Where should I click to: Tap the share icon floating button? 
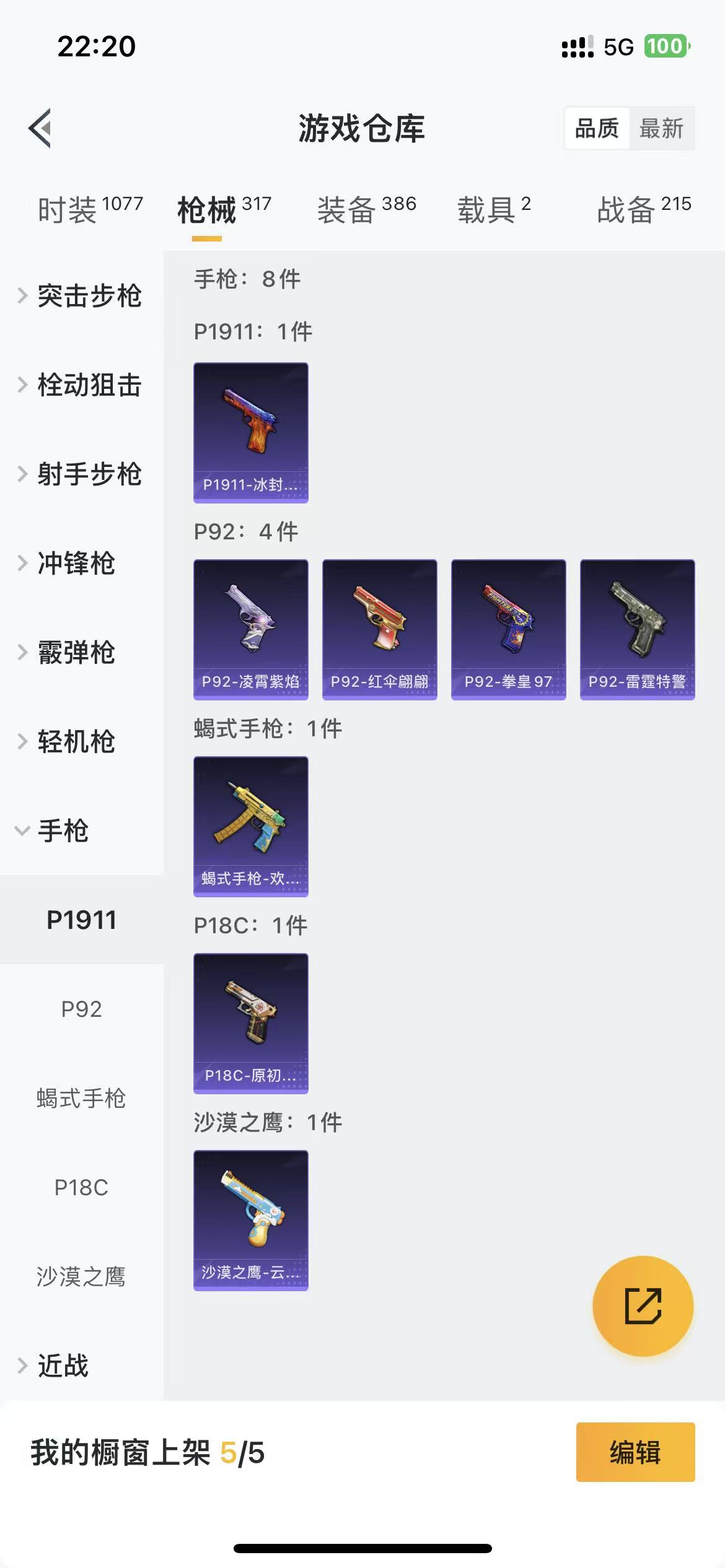pos(643,1305)
